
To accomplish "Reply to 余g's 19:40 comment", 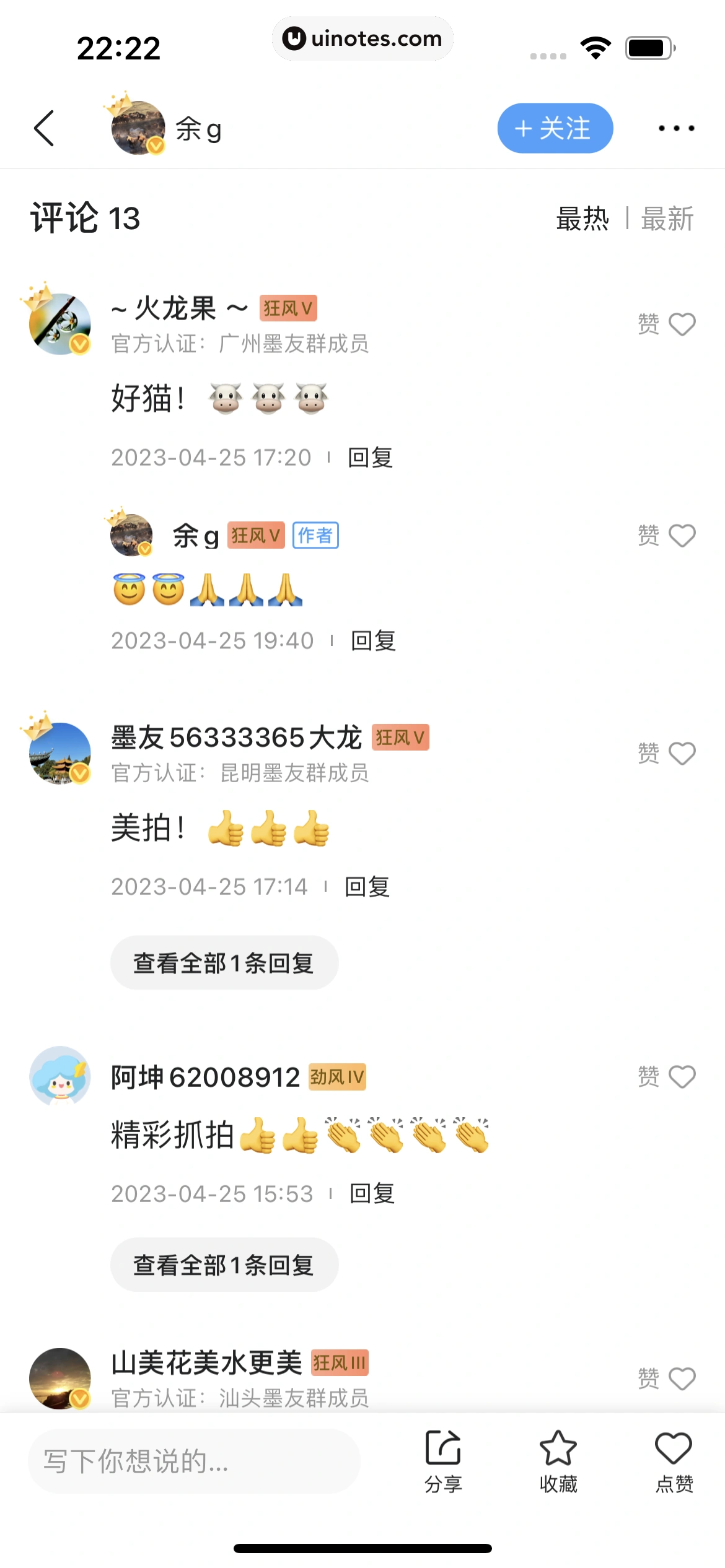I will (x=373, y=641).
